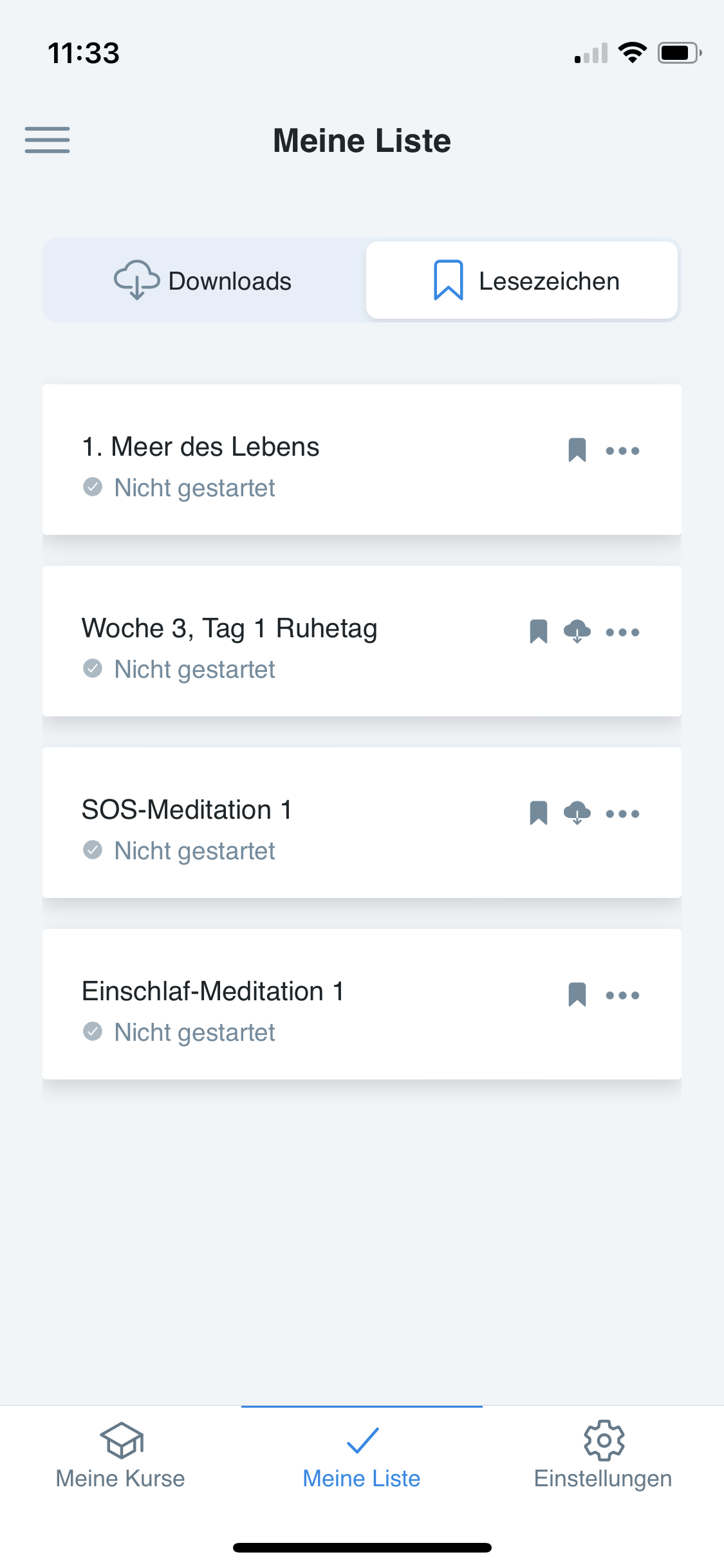This screenshot has height=1568, width=724.
Task: Show options for "Woche 3, Tag 1 Ruhetag"
Action: click(622, 632)
